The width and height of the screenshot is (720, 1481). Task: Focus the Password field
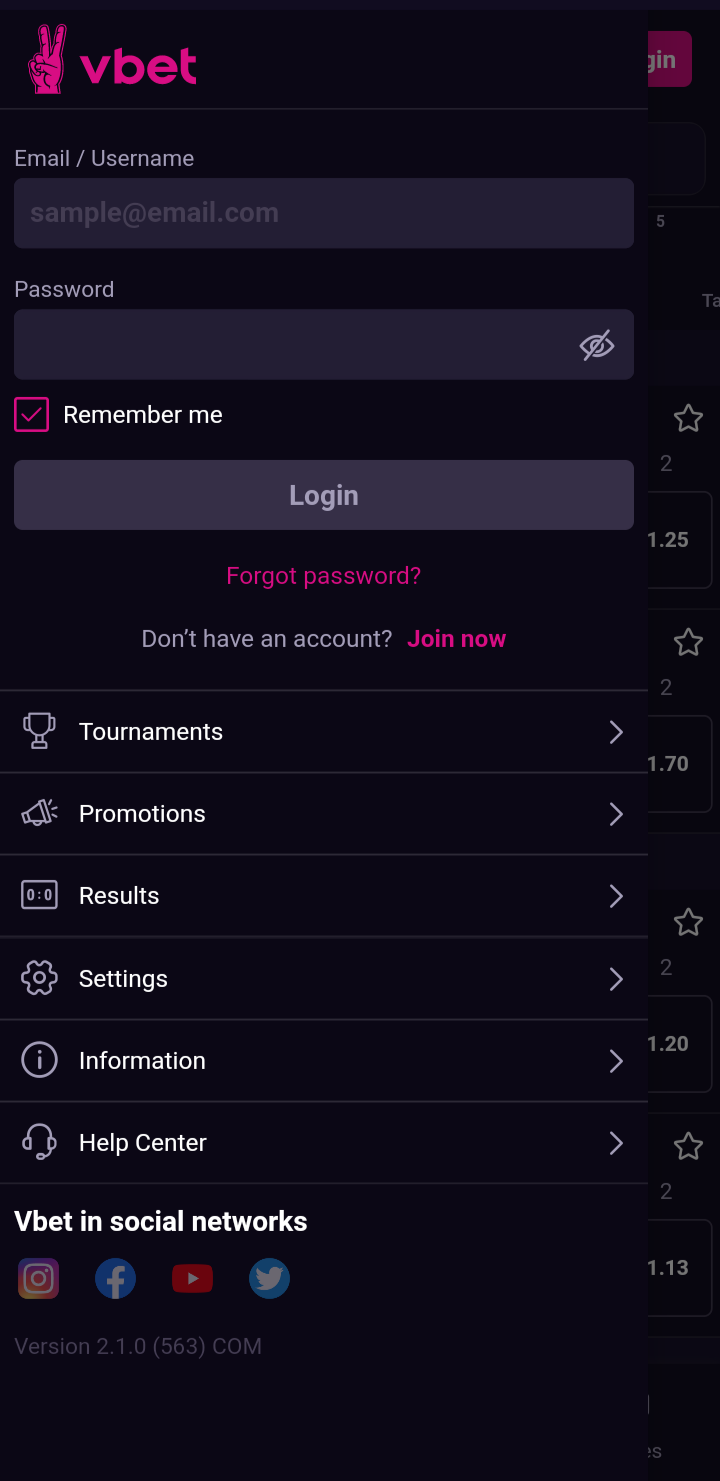(324, 344)
